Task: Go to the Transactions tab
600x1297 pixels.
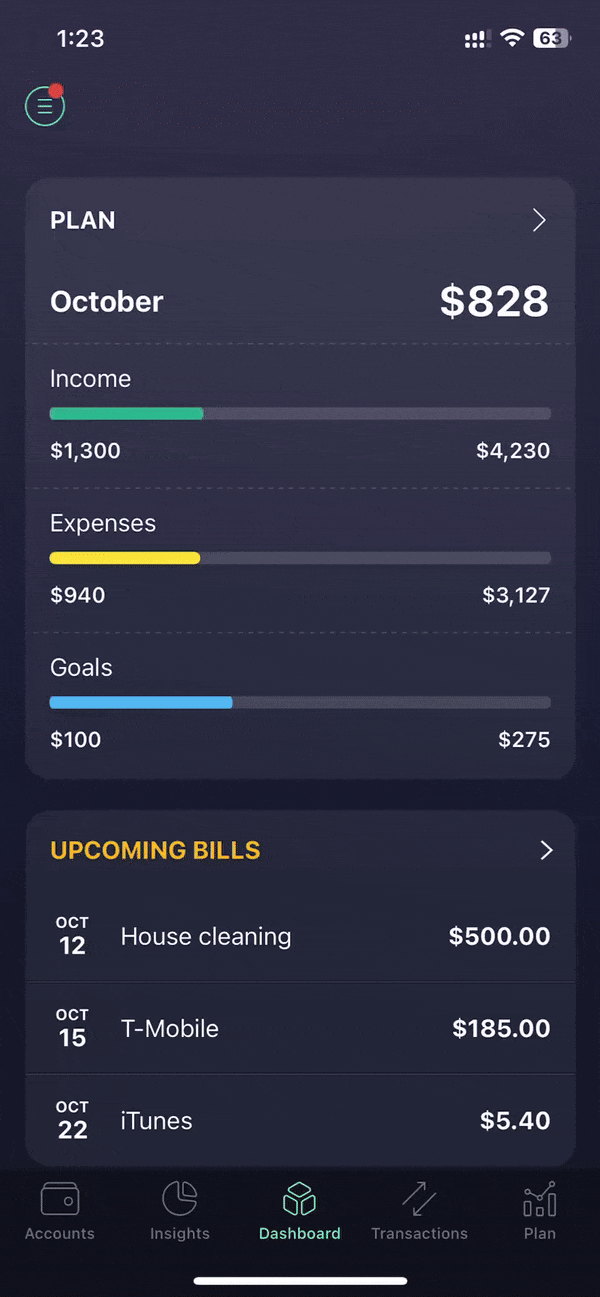Action: pyautogui.click(x=420, y=1210)
